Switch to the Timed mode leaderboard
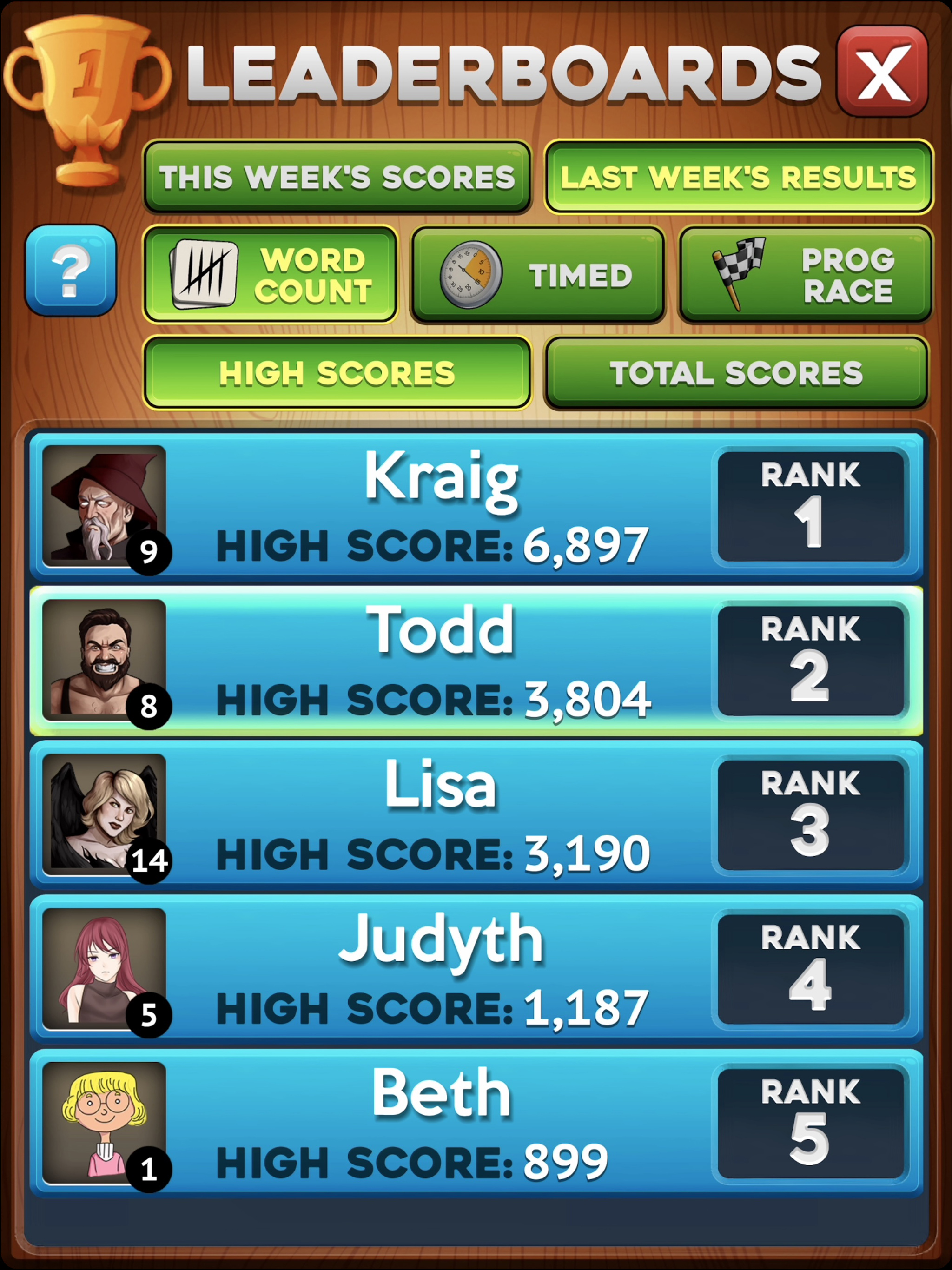952x1270 pixels. [x=538, y=274]
